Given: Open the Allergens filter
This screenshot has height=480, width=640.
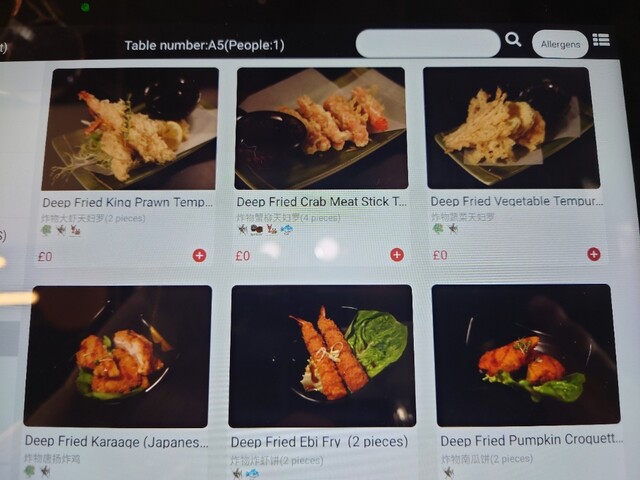Looking at the screenshot, I should (560, 44).
